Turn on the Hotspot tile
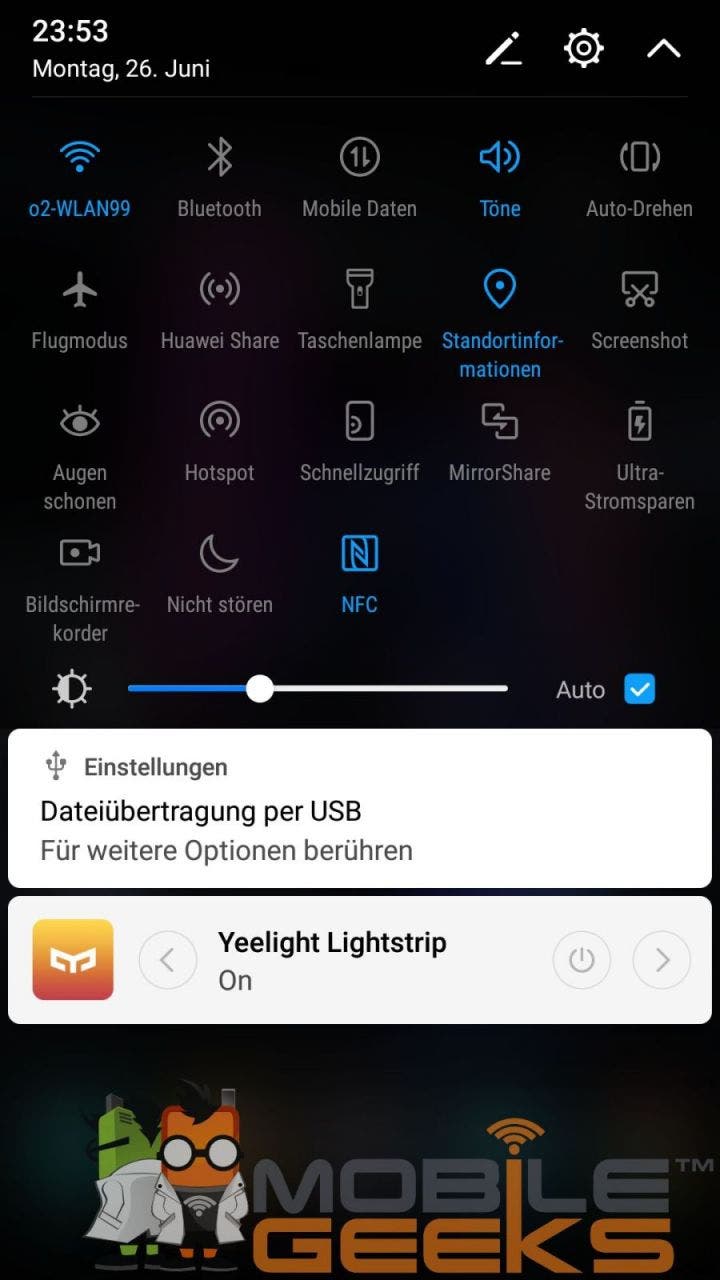The image size is (720, 1280). [x=219, y=422]
